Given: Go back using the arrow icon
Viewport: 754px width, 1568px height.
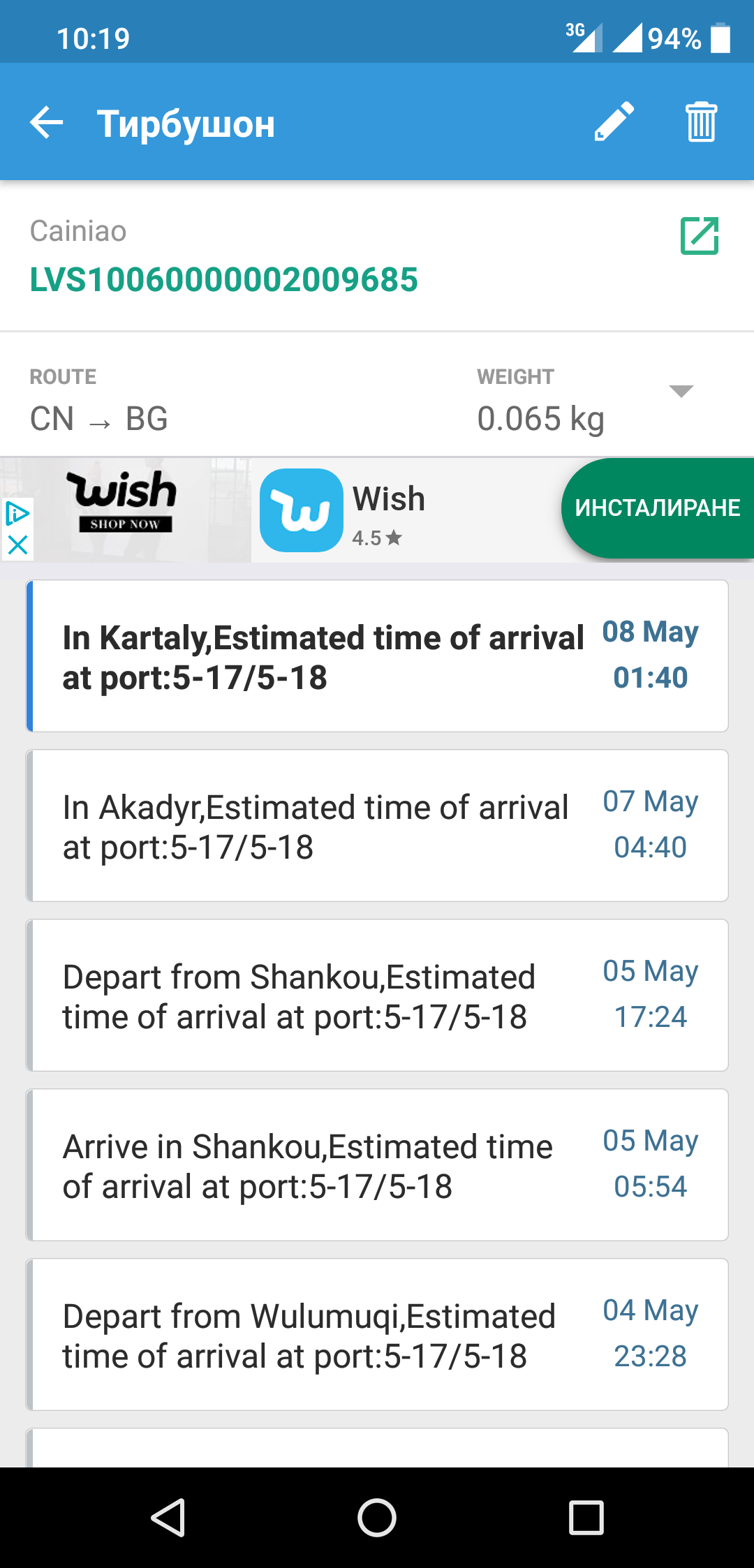Looking at the screenshot, I should (47, 123).
